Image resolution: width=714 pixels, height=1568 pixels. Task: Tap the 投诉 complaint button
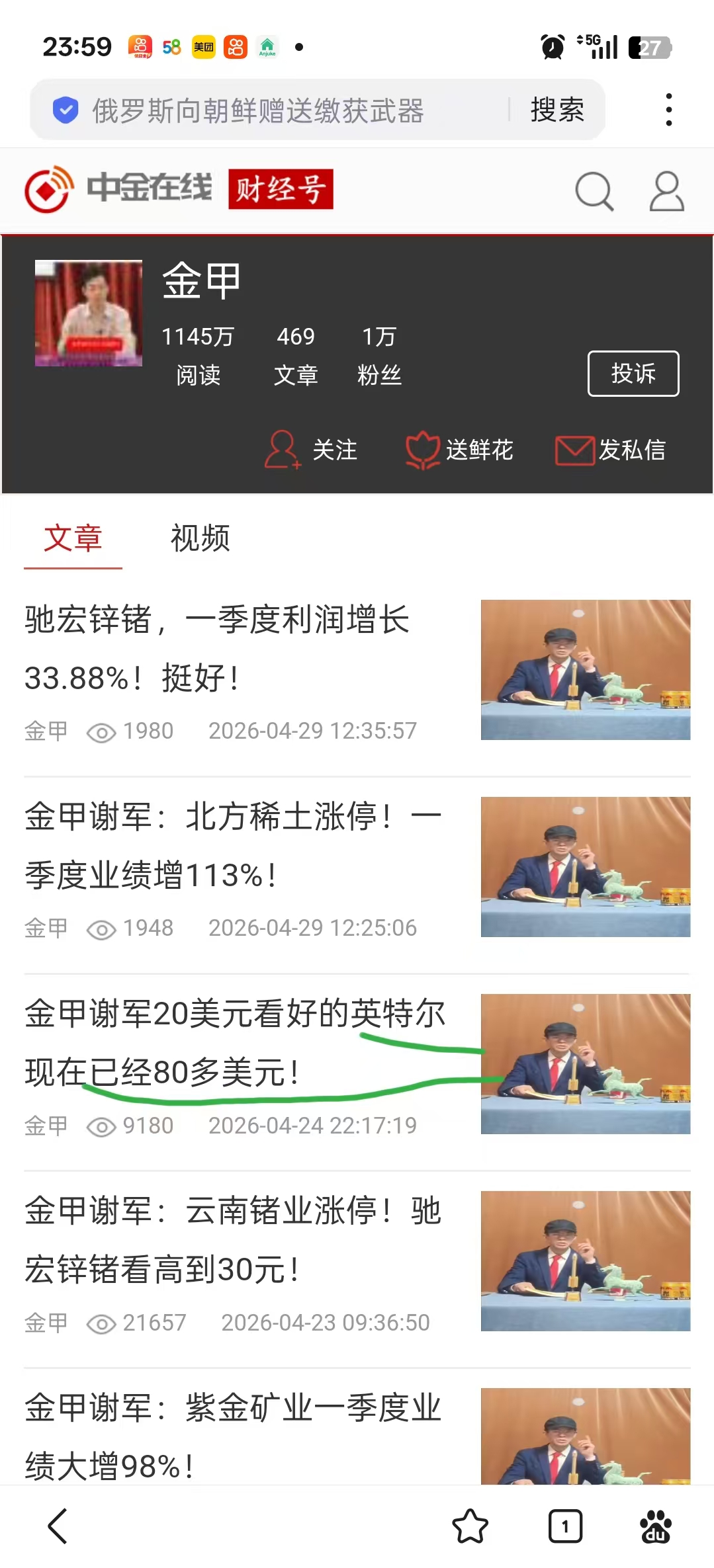coord(633,374)
